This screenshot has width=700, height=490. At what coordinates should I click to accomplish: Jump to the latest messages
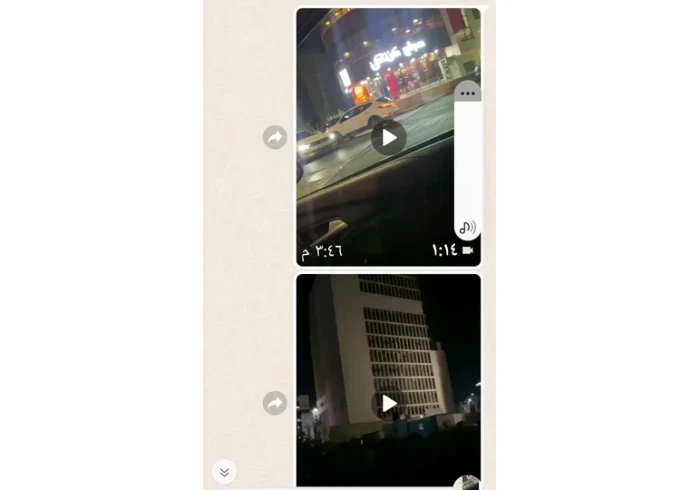(224, 472)
